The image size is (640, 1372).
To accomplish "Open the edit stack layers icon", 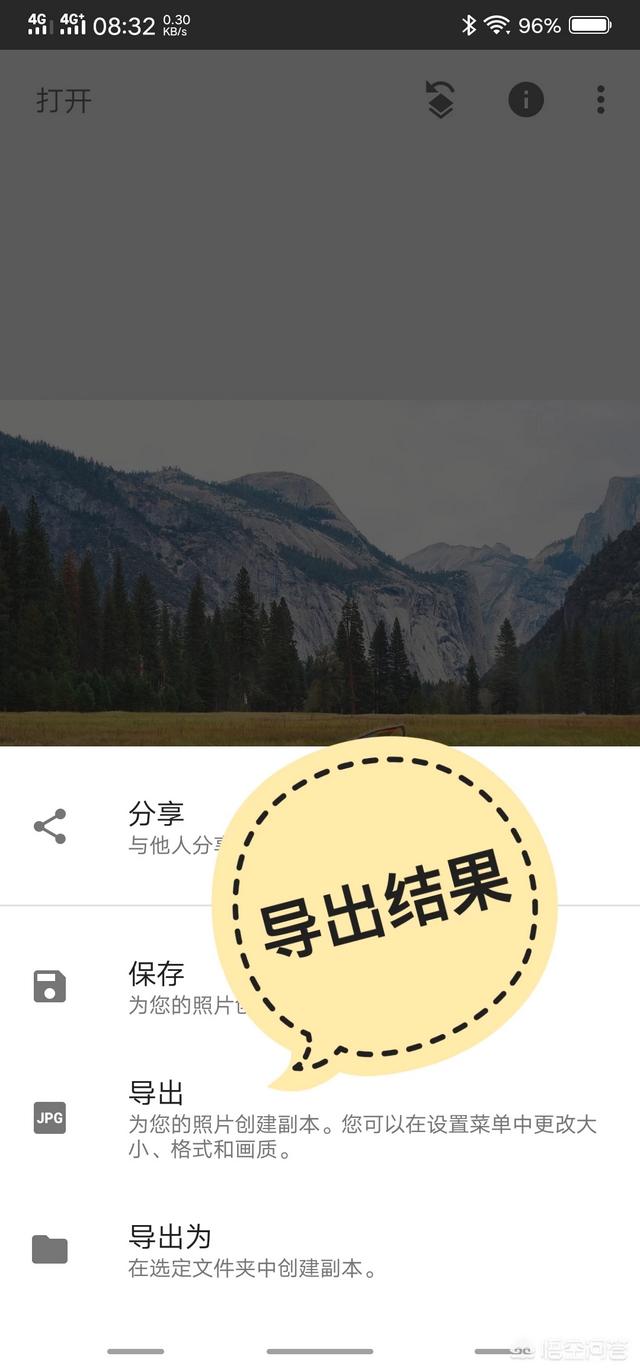I will point(440,100).
